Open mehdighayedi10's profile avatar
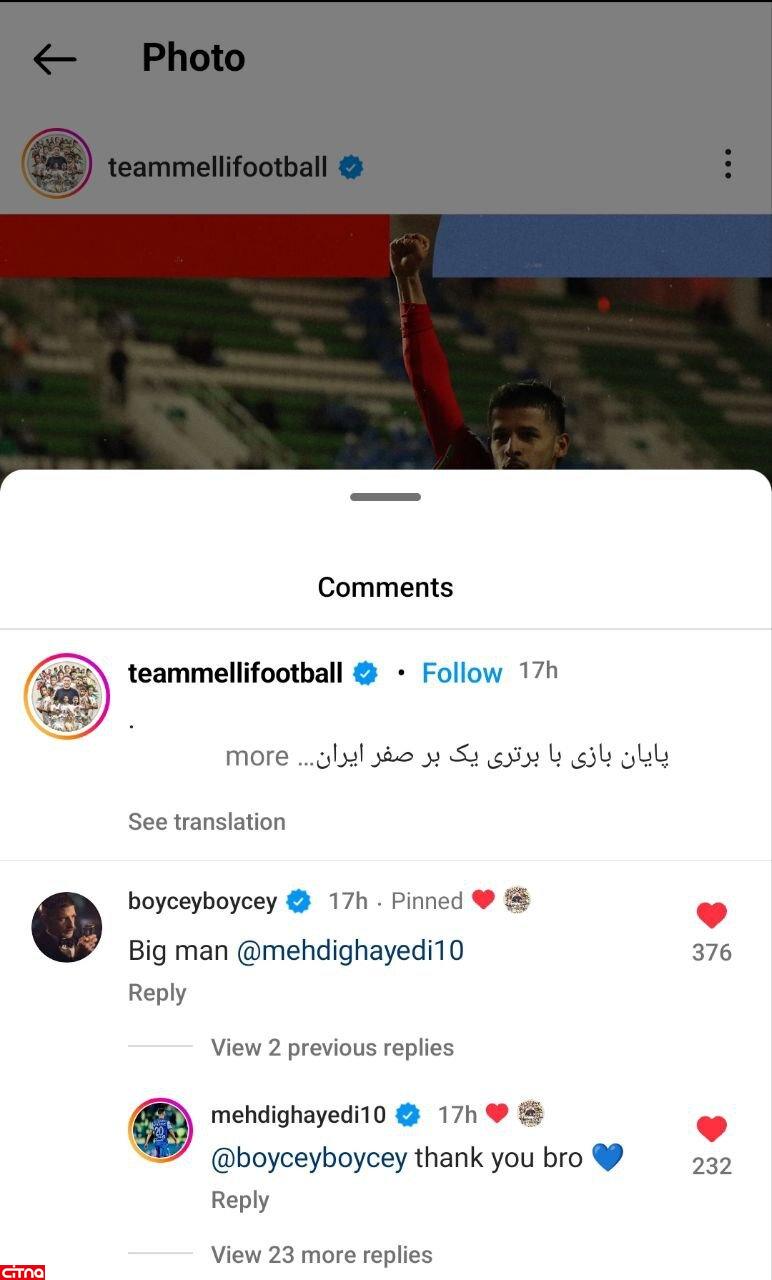 click(x=160, y=1131)
